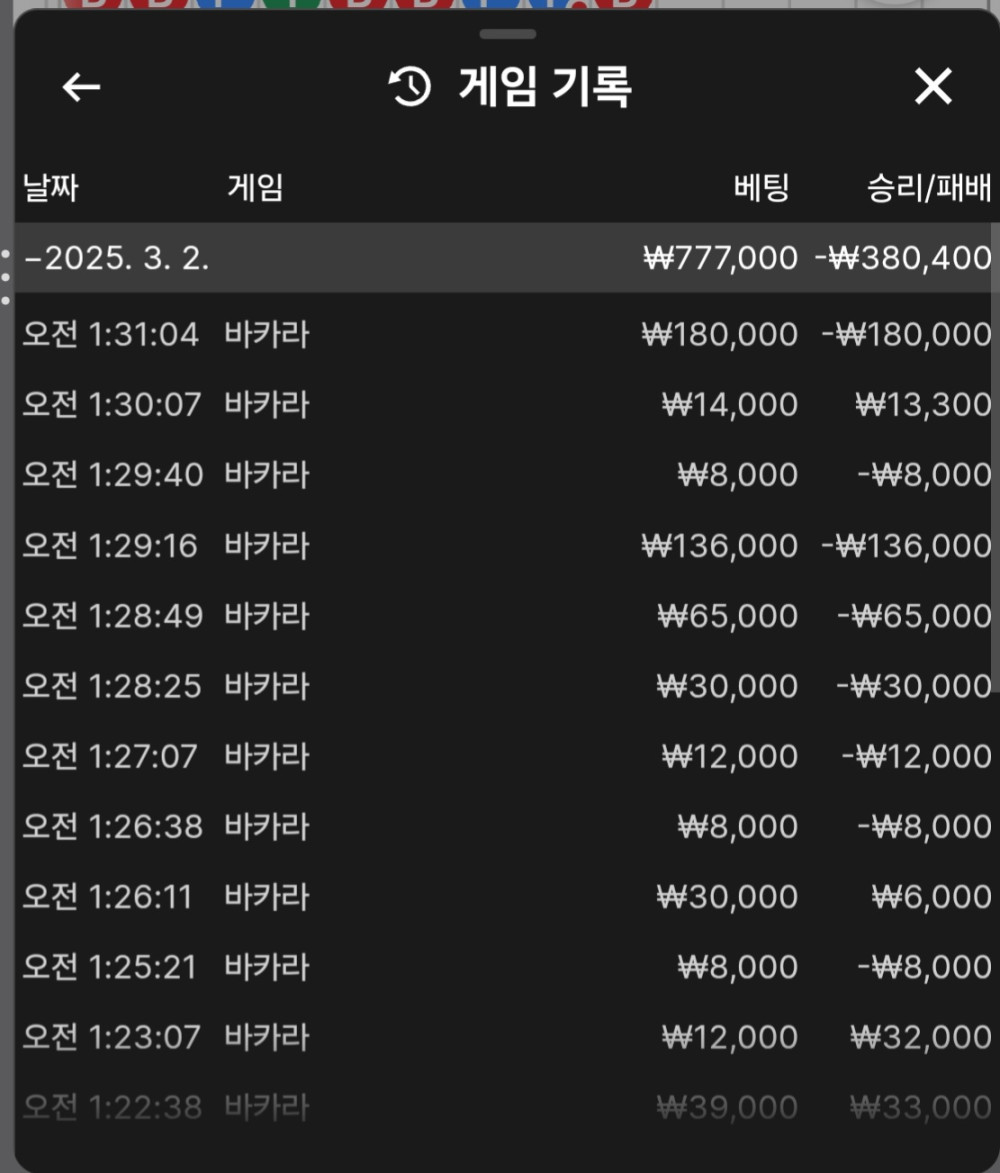Collapse the 2025. 3. 2. date group

point(116,258)
